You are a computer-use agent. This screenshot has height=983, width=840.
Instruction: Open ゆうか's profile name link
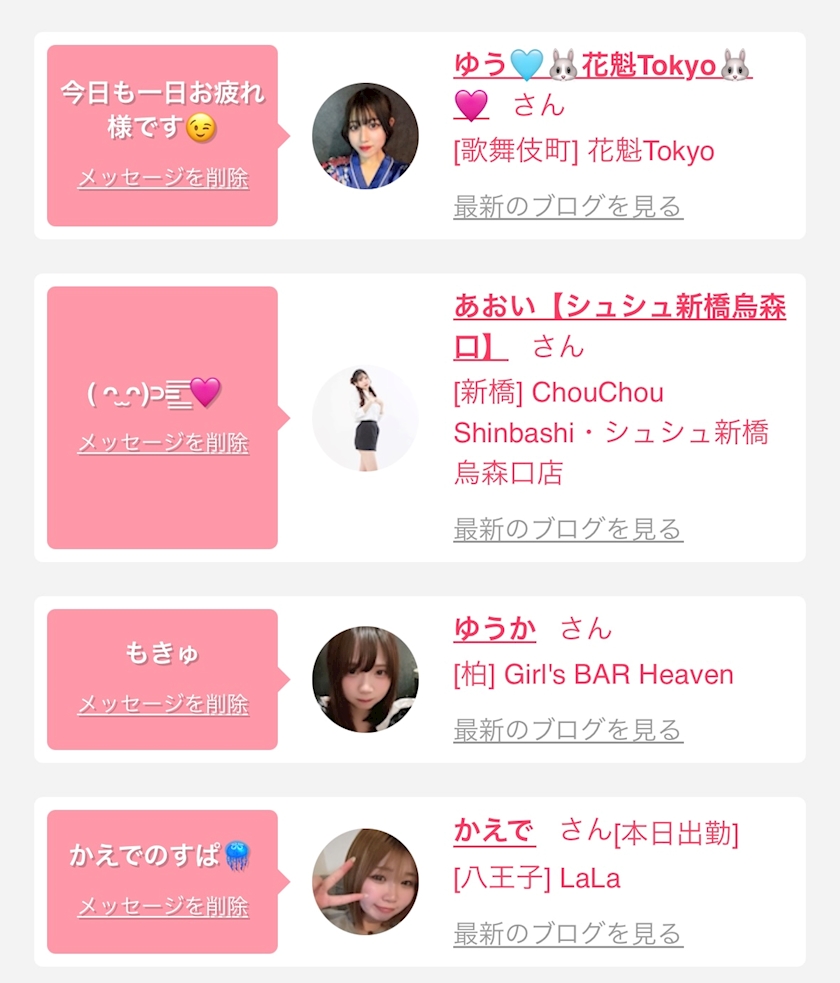point(495,628)
